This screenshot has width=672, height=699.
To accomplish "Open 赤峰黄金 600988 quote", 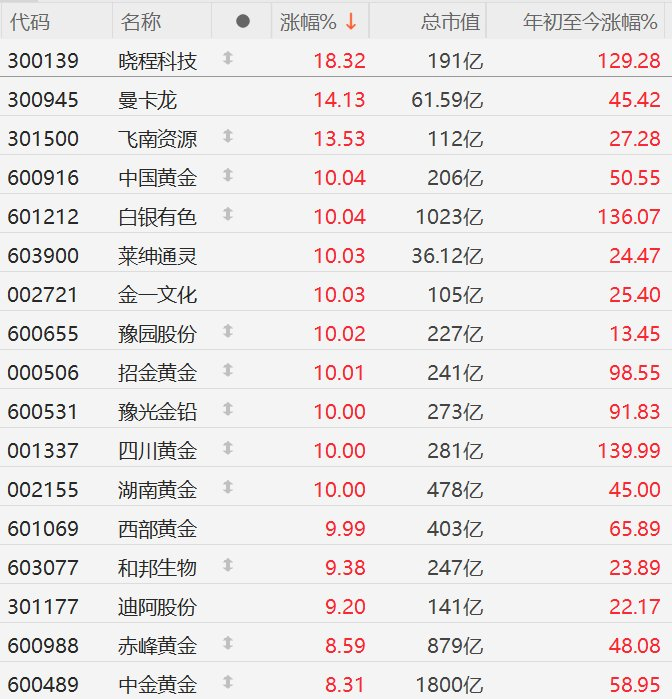I will click(x=157, y=646).
